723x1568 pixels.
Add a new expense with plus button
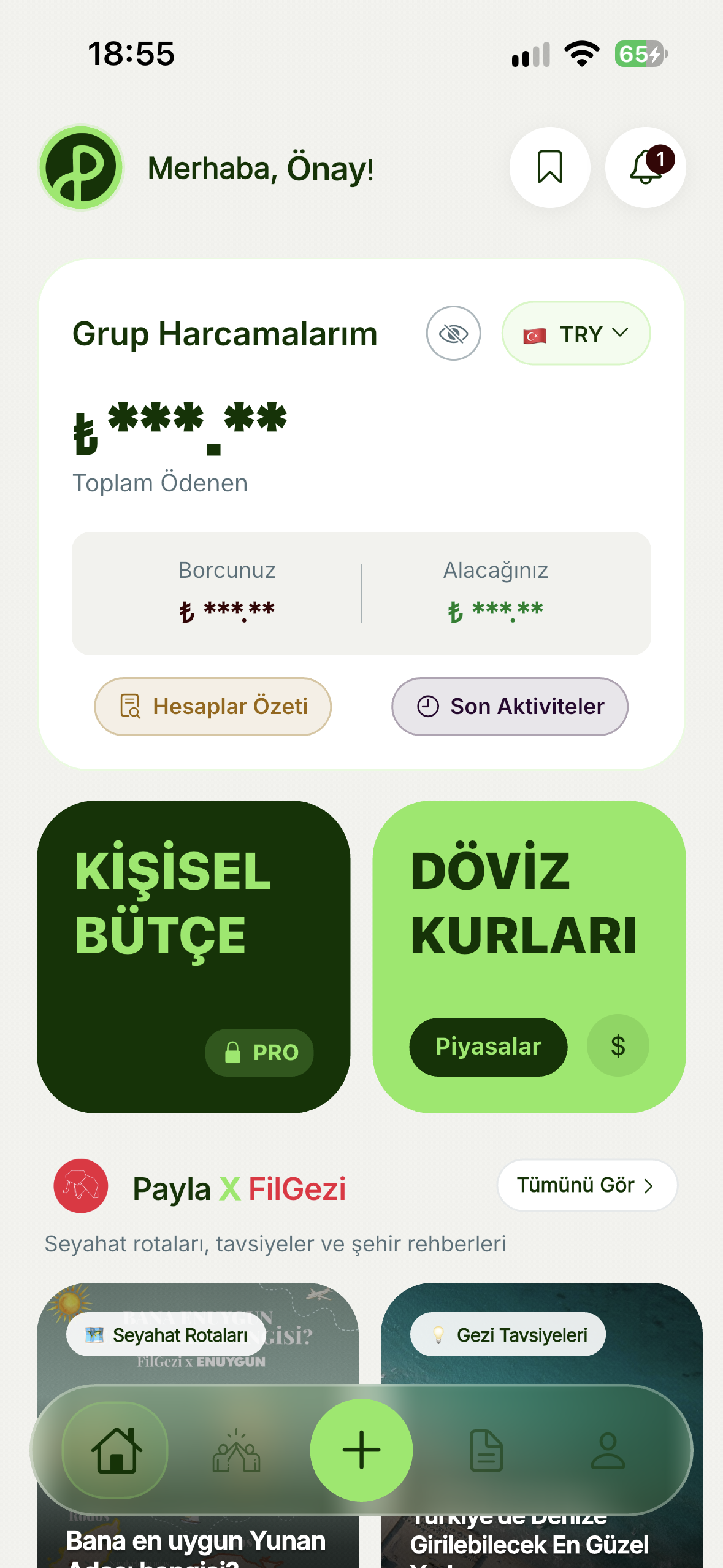361,1450
